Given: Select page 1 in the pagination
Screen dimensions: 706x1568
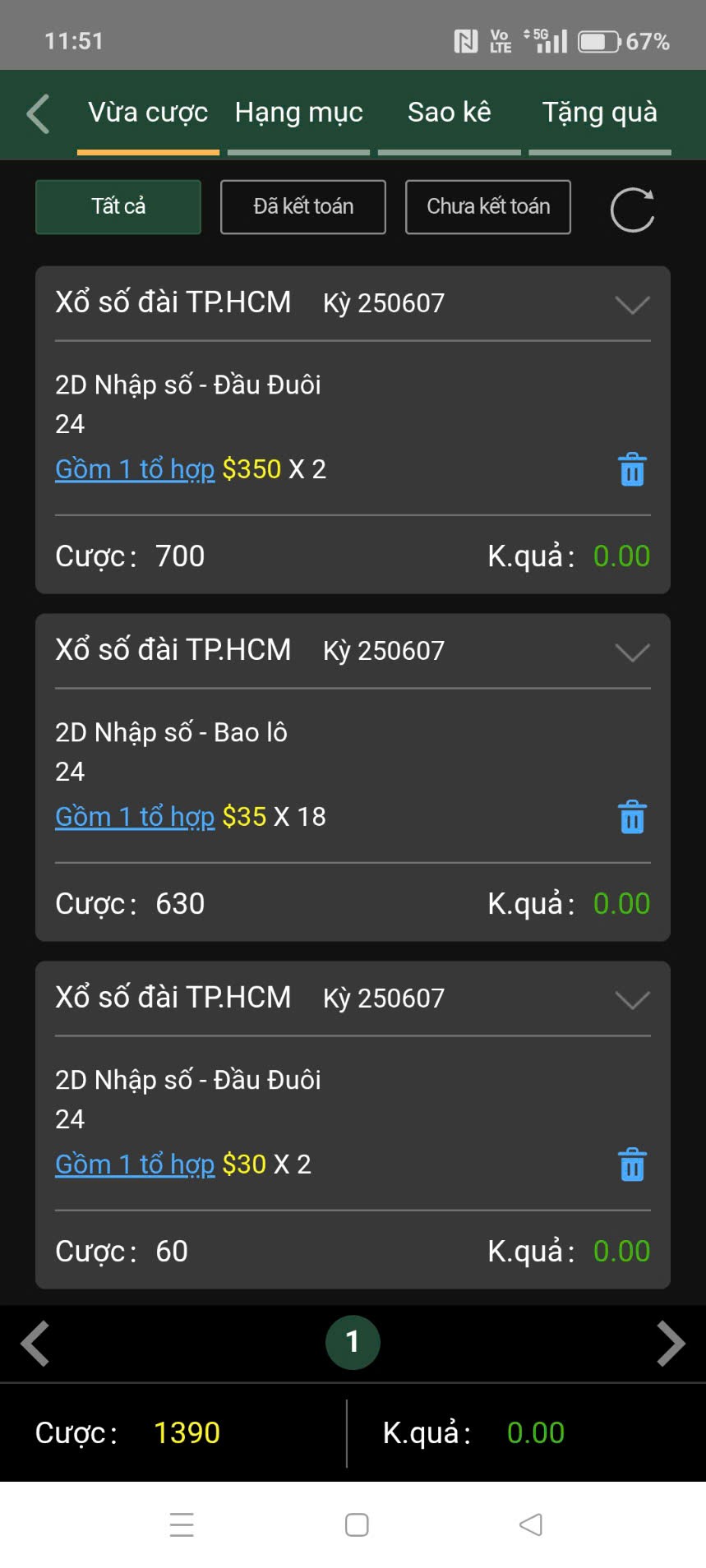Looking at the screenshot, I should click(x=353, y=1343).
